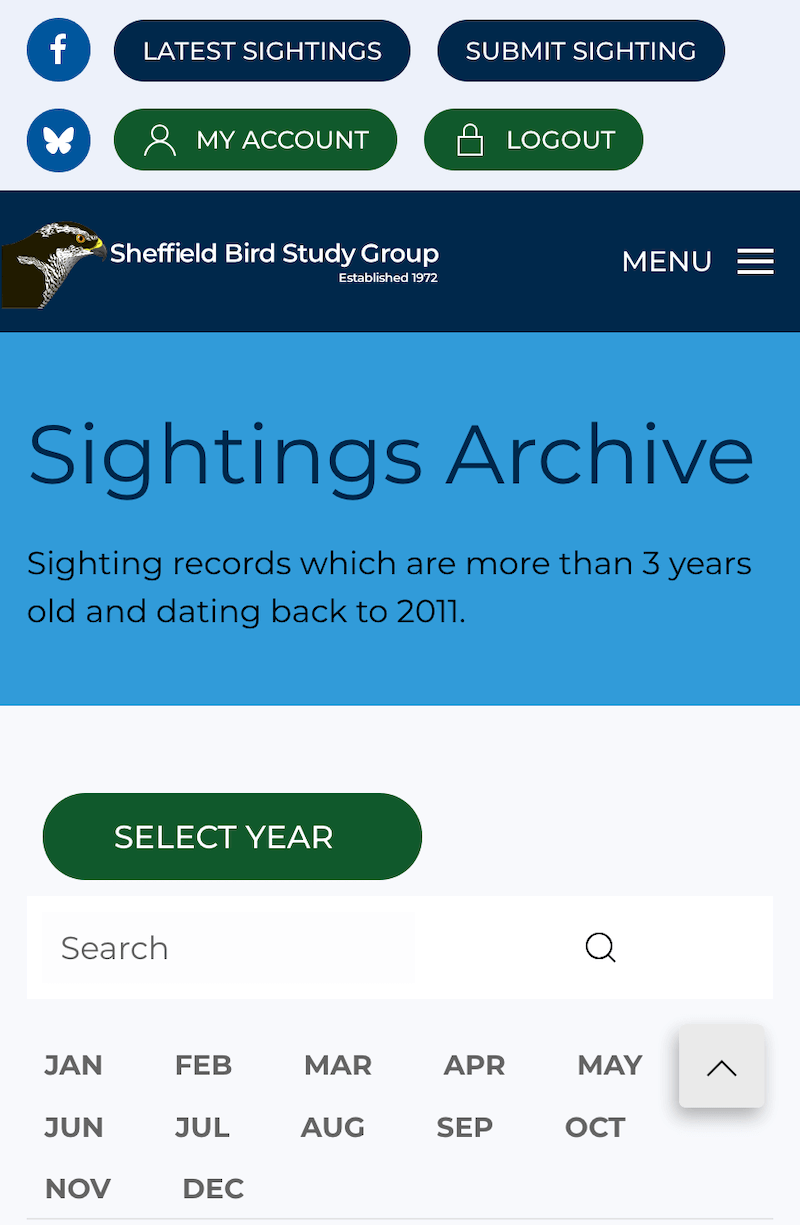Focus the Search text field
Viewport: 800px width, 1225px height.
(x=230, y=948)
